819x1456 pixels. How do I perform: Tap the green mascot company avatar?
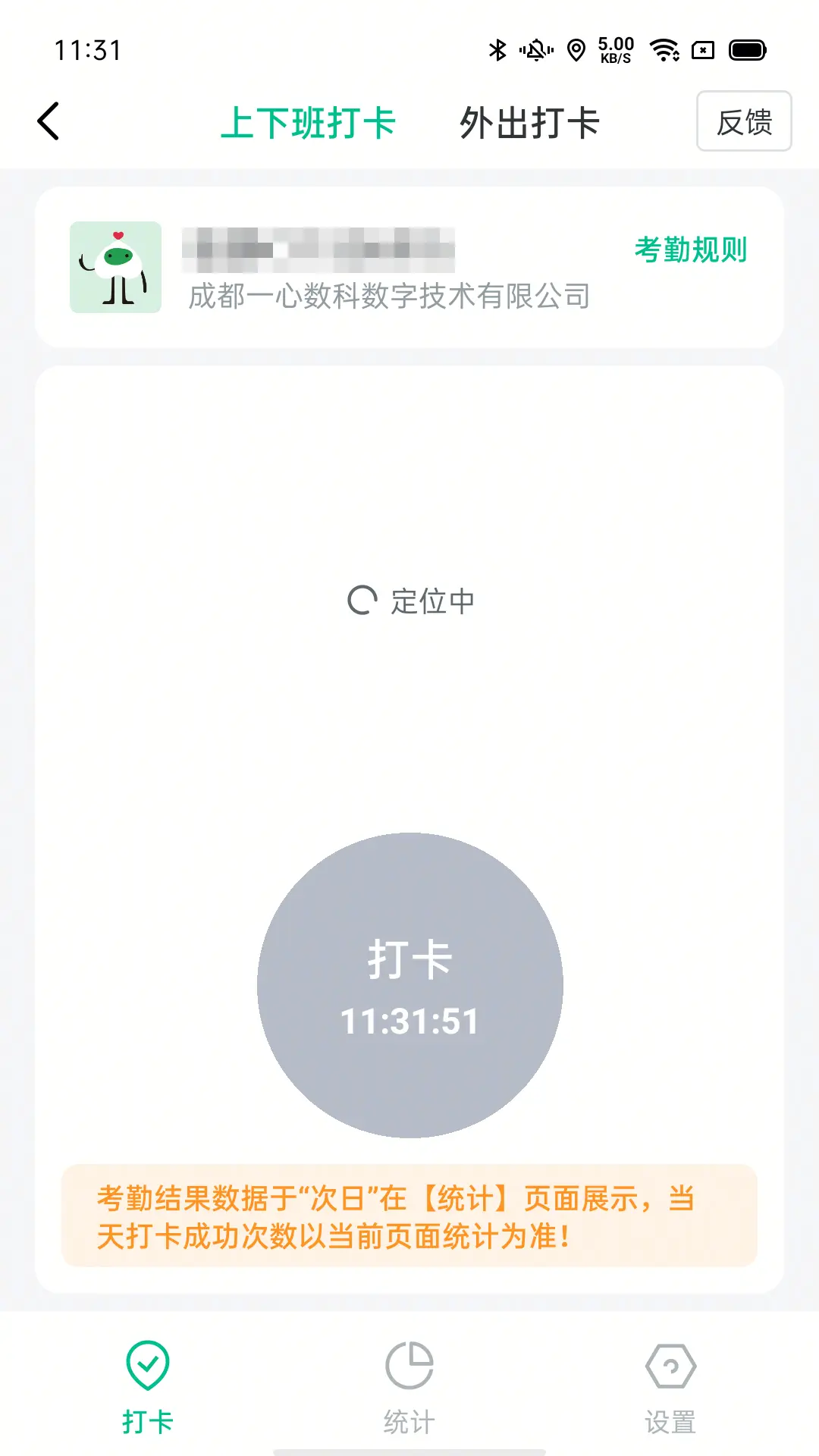tap(115, 267)
